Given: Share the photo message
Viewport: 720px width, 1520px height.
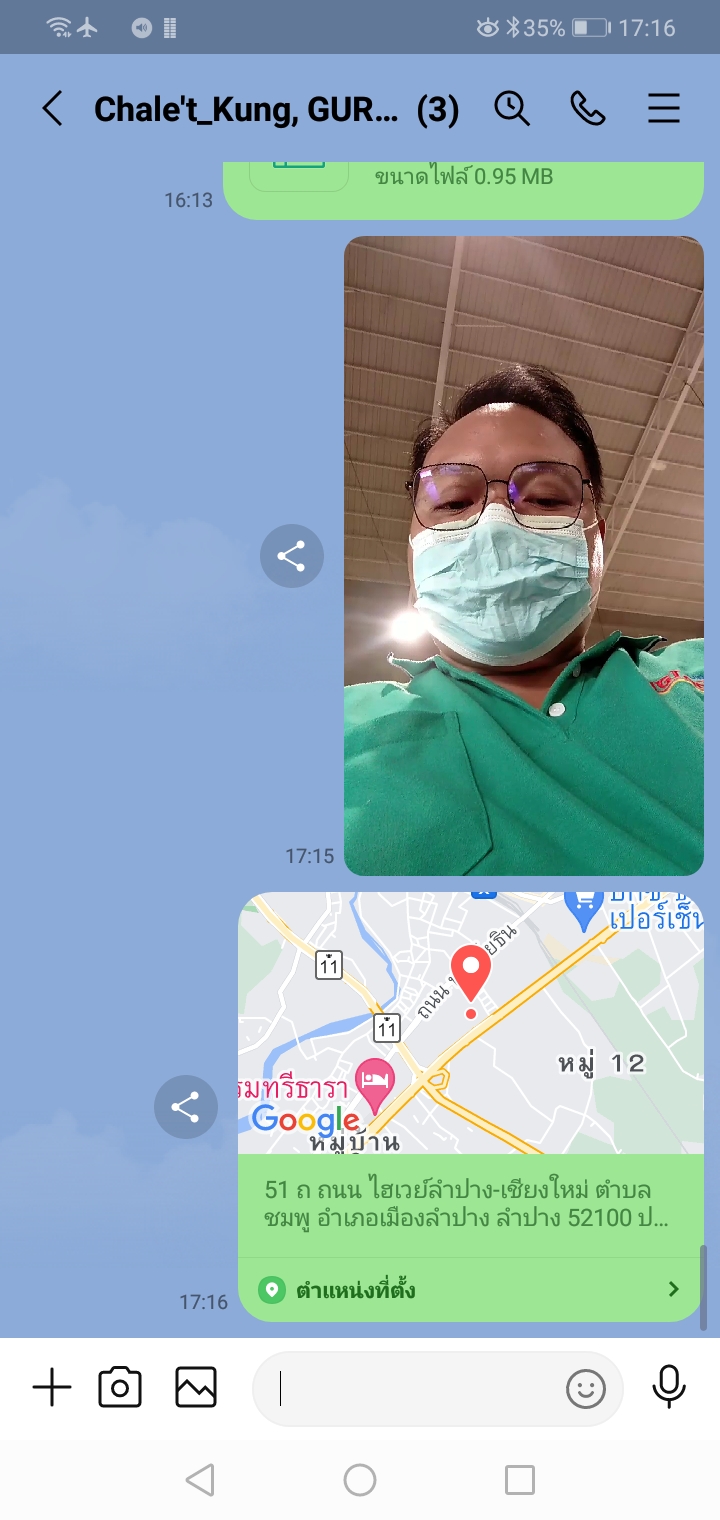Looking at the screenshot, I should [x=292, y=556].
